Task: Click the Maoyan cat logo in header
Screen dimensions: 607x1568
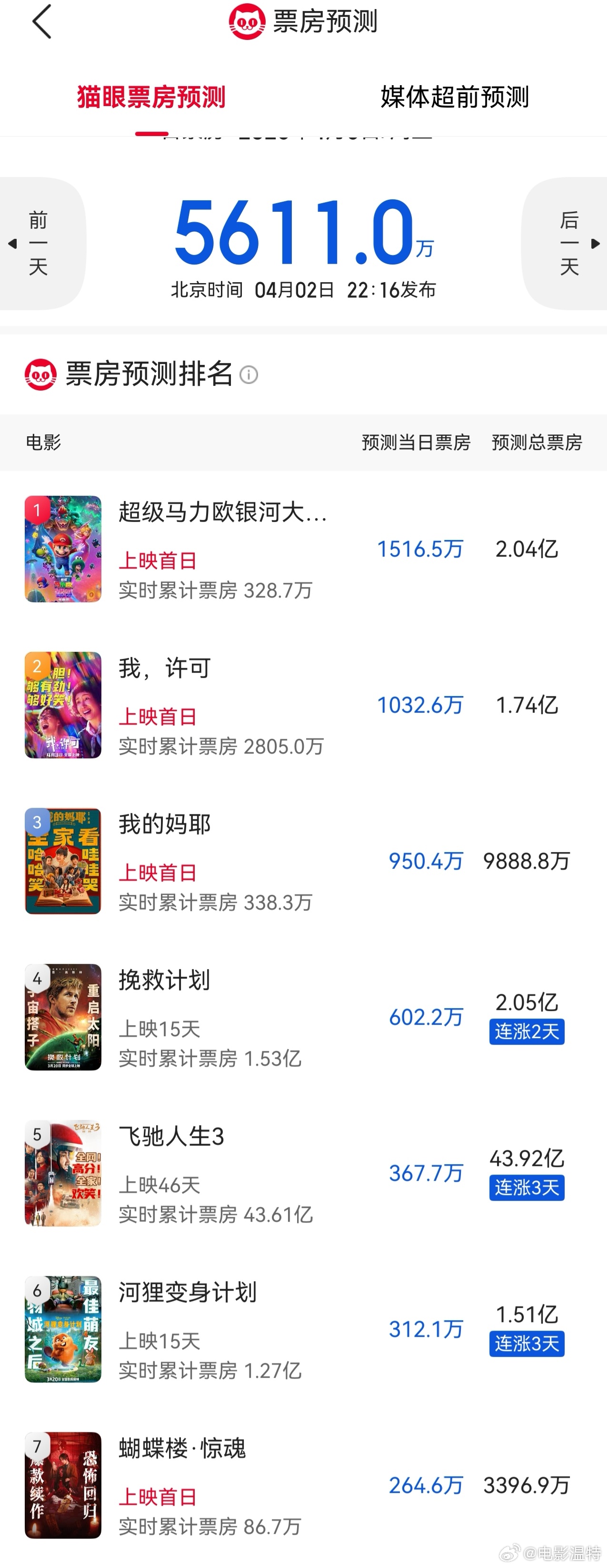Action: pos(246,21)
